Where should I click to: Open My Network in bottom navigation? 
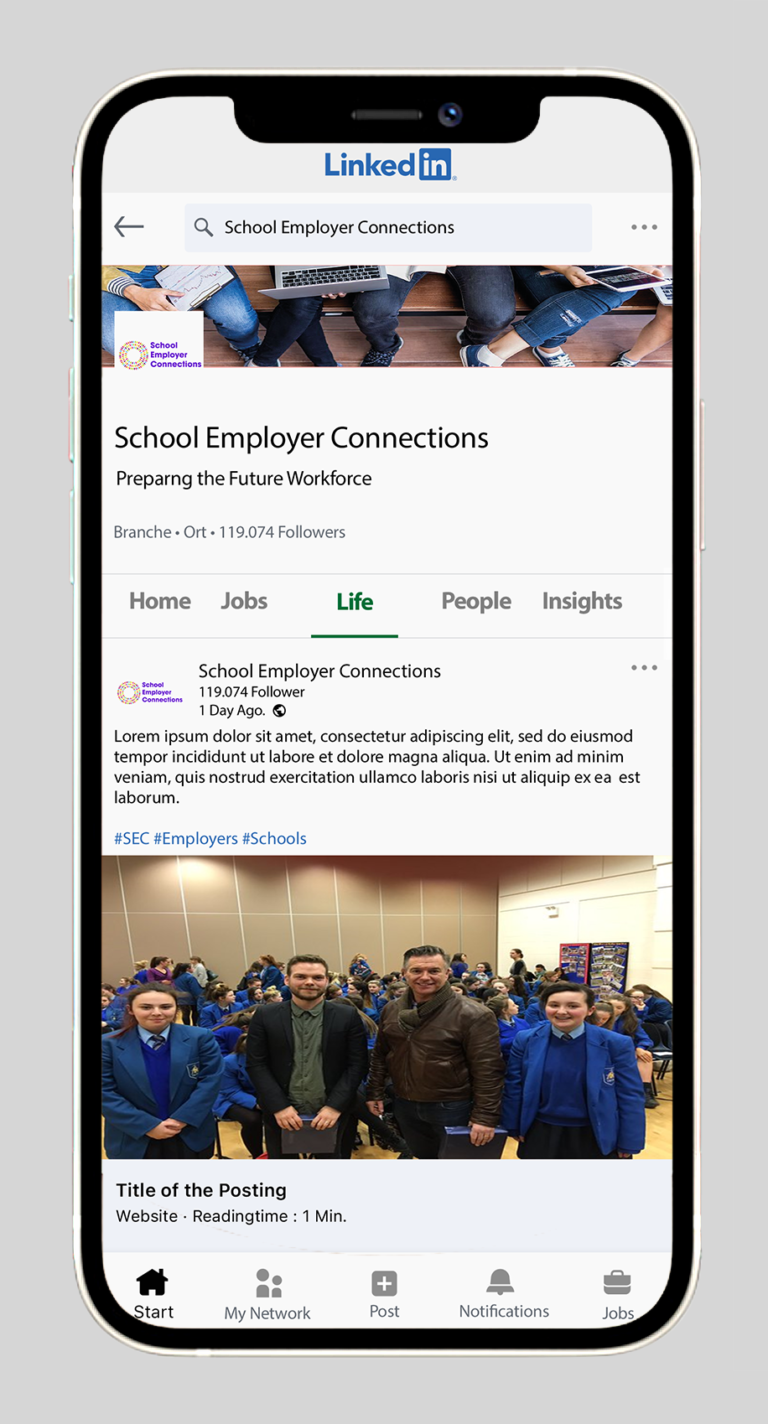tap(267, 1296)
